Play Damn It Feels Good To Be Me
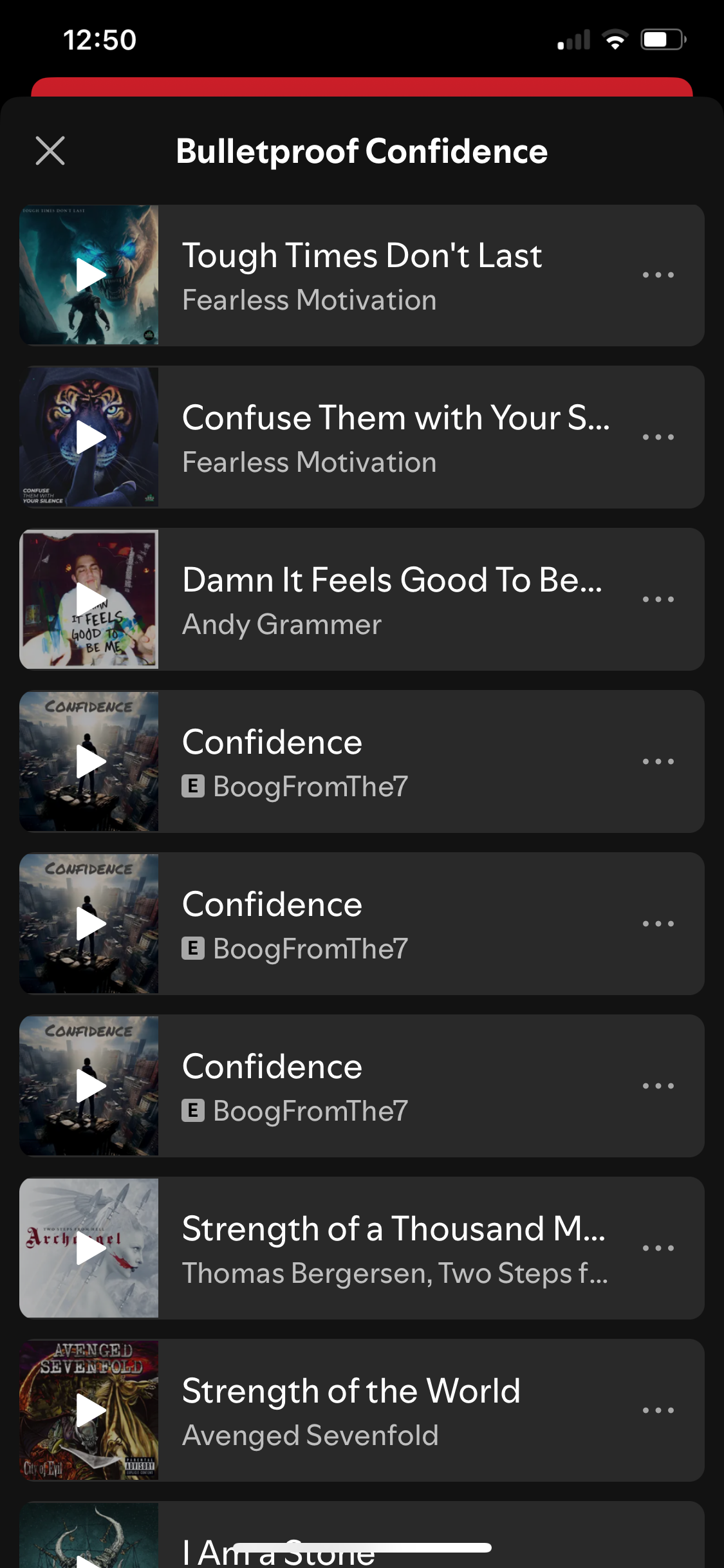This screenshot has height=1568, width=724. pos(89,599)
